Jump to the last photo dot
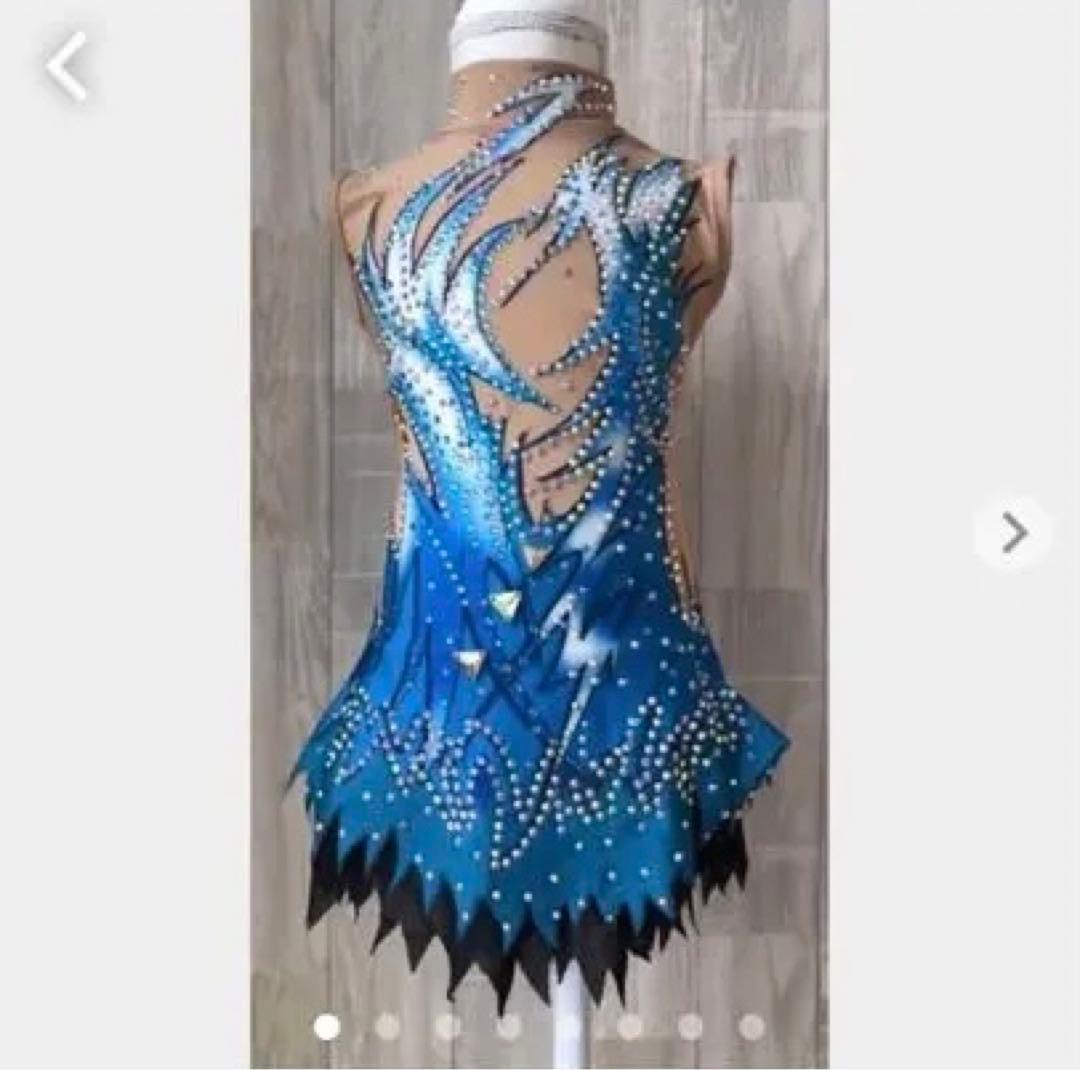Image resolution: width=1080 pixels, height=1070 pixels. point(751,1026)
